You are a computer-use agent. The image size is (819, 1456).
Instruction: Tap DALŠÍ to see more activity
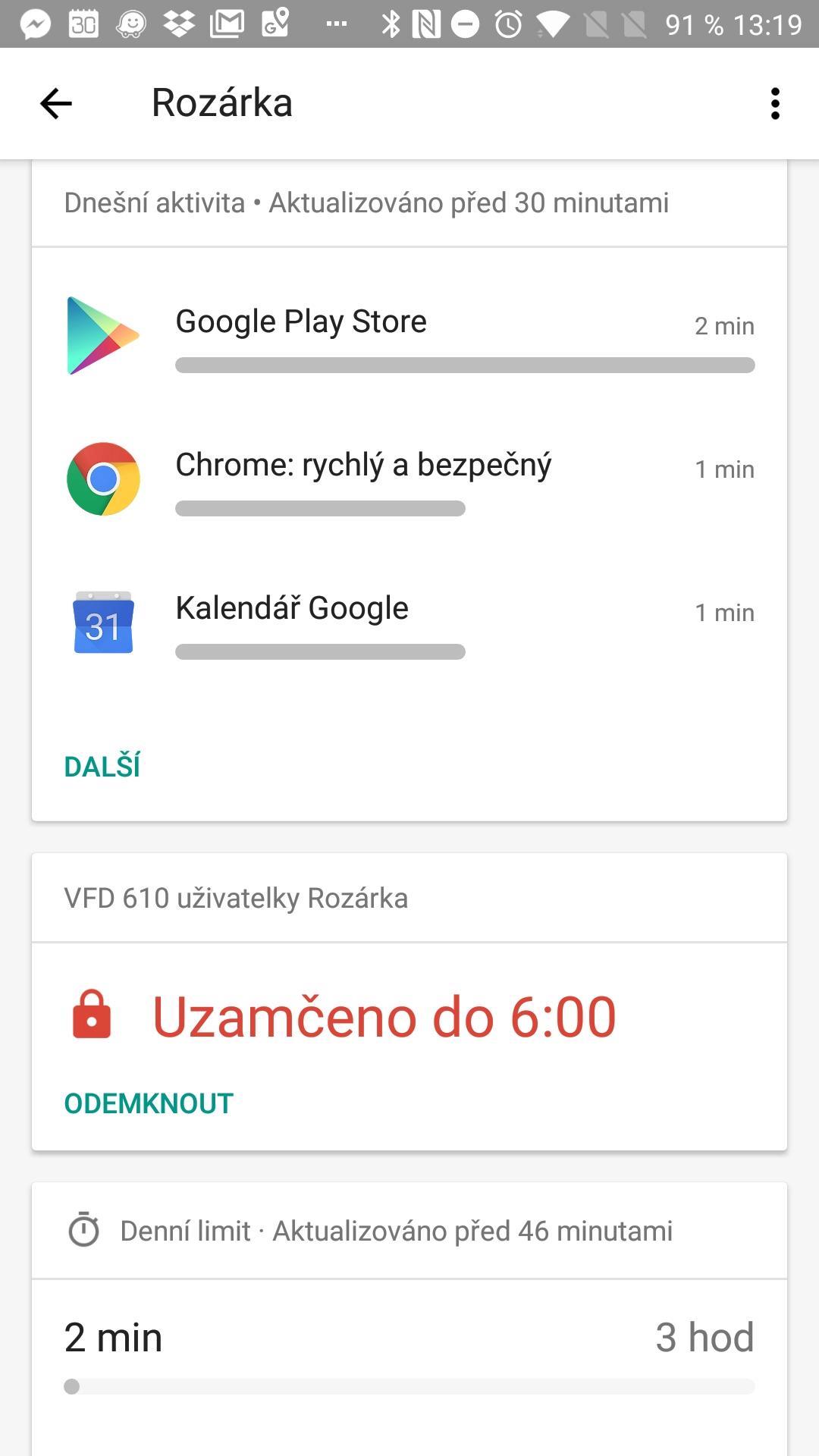tap(102, 767)
